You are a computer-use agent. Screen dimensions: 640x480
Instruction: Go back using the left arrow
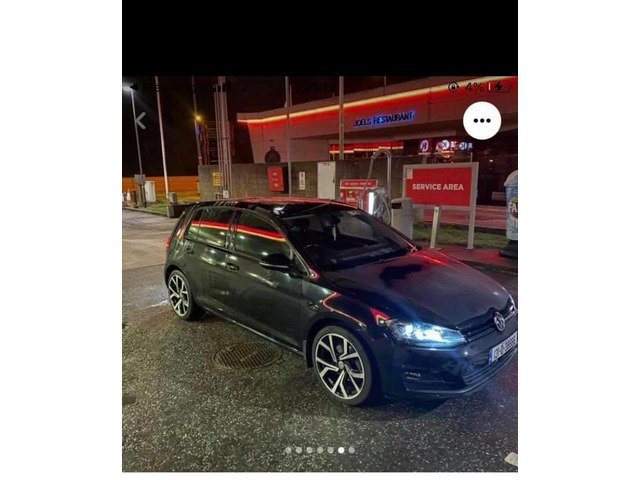141,120
